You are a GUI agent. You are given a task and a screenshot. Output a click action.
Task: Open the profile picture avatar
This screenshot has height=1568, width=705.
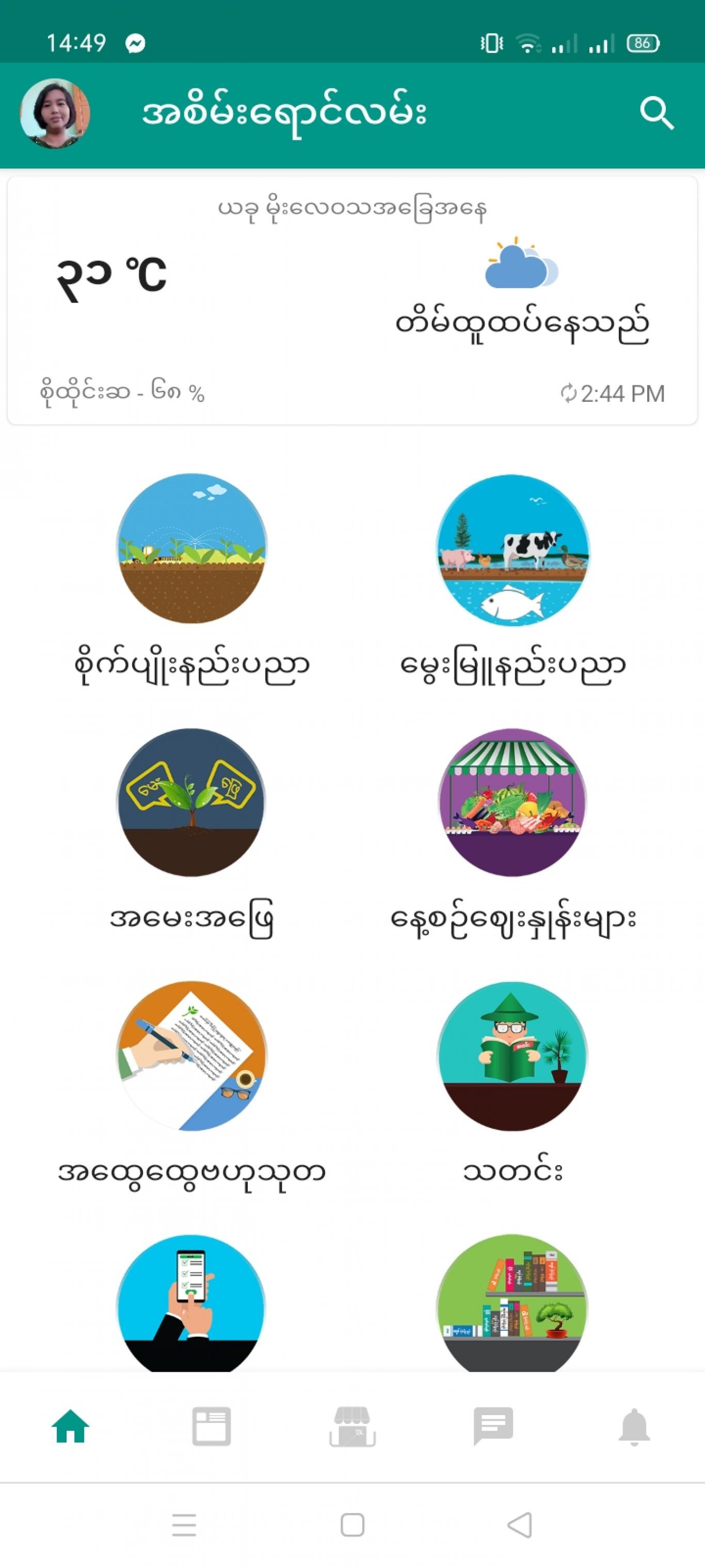(x=55, y=114)
